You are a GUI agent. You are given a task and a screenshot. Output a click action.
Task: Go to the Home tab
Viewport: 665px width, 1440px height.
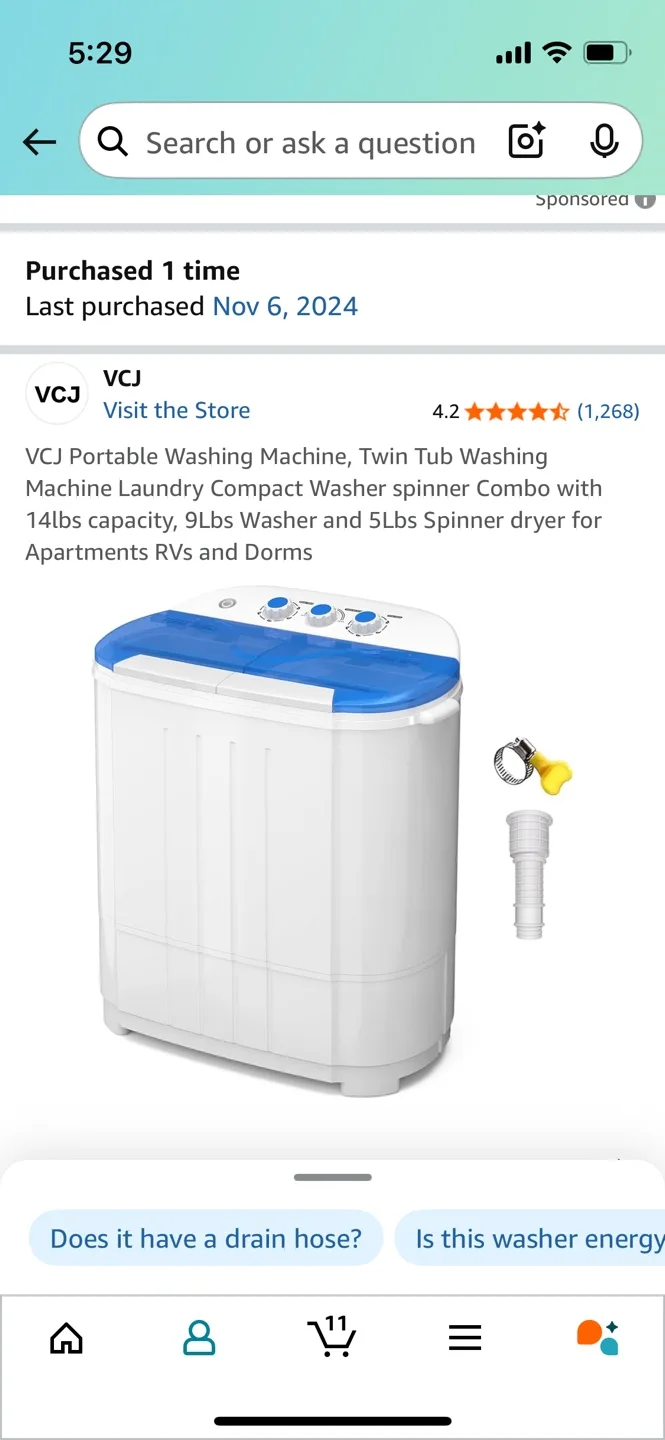tap(66, 1337)
